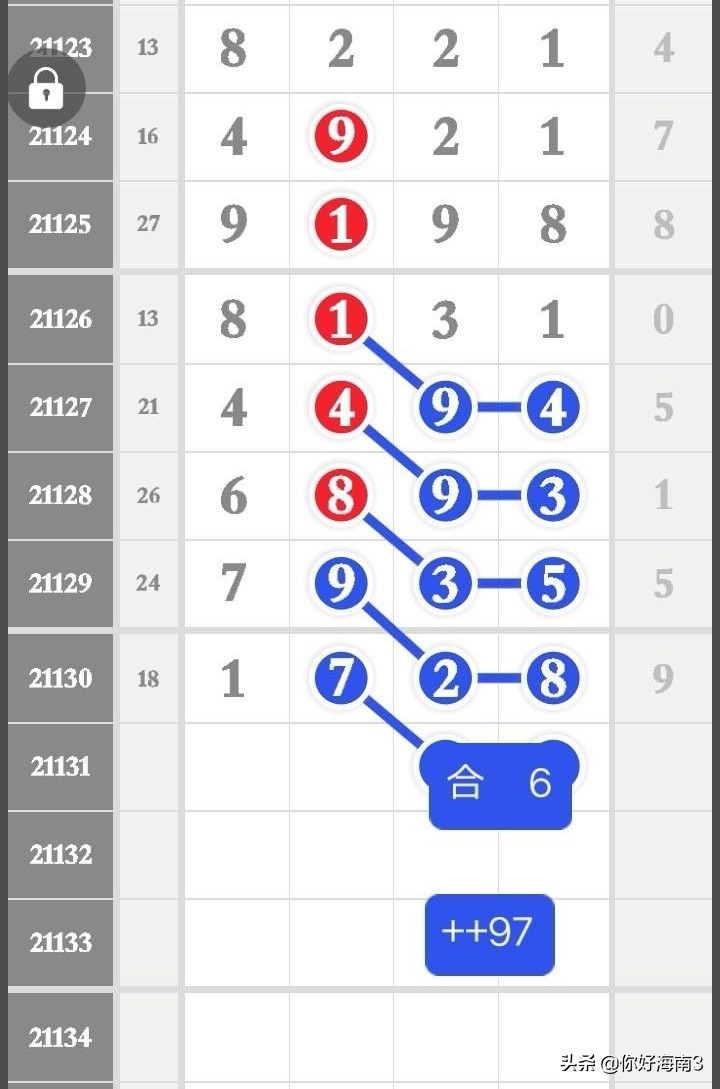Select the blue circled 9 in row 21127
Screen dimensions: 720x1089
(x=445, y=408)
